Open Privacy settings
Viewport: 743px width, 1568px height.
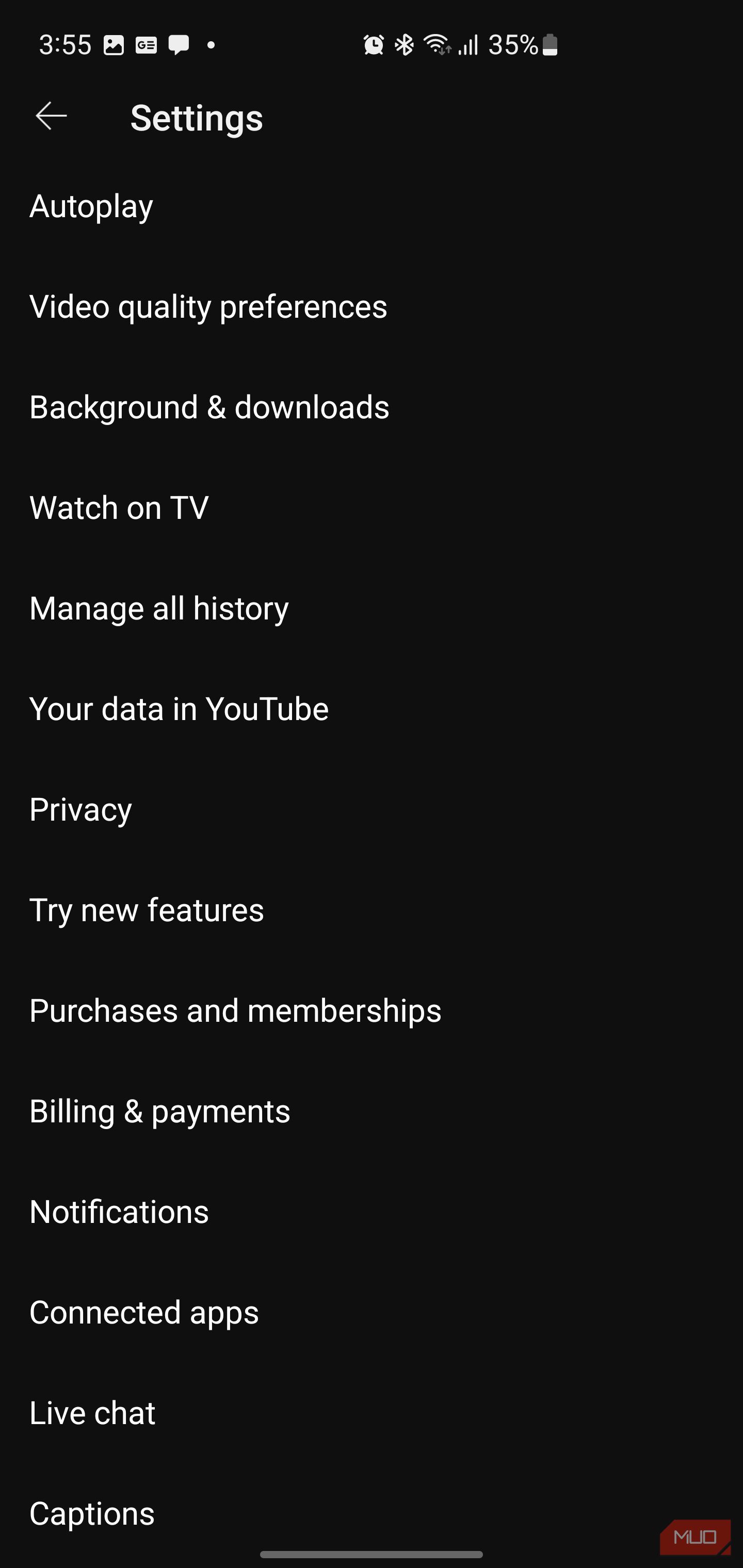[x=81, y=810]
